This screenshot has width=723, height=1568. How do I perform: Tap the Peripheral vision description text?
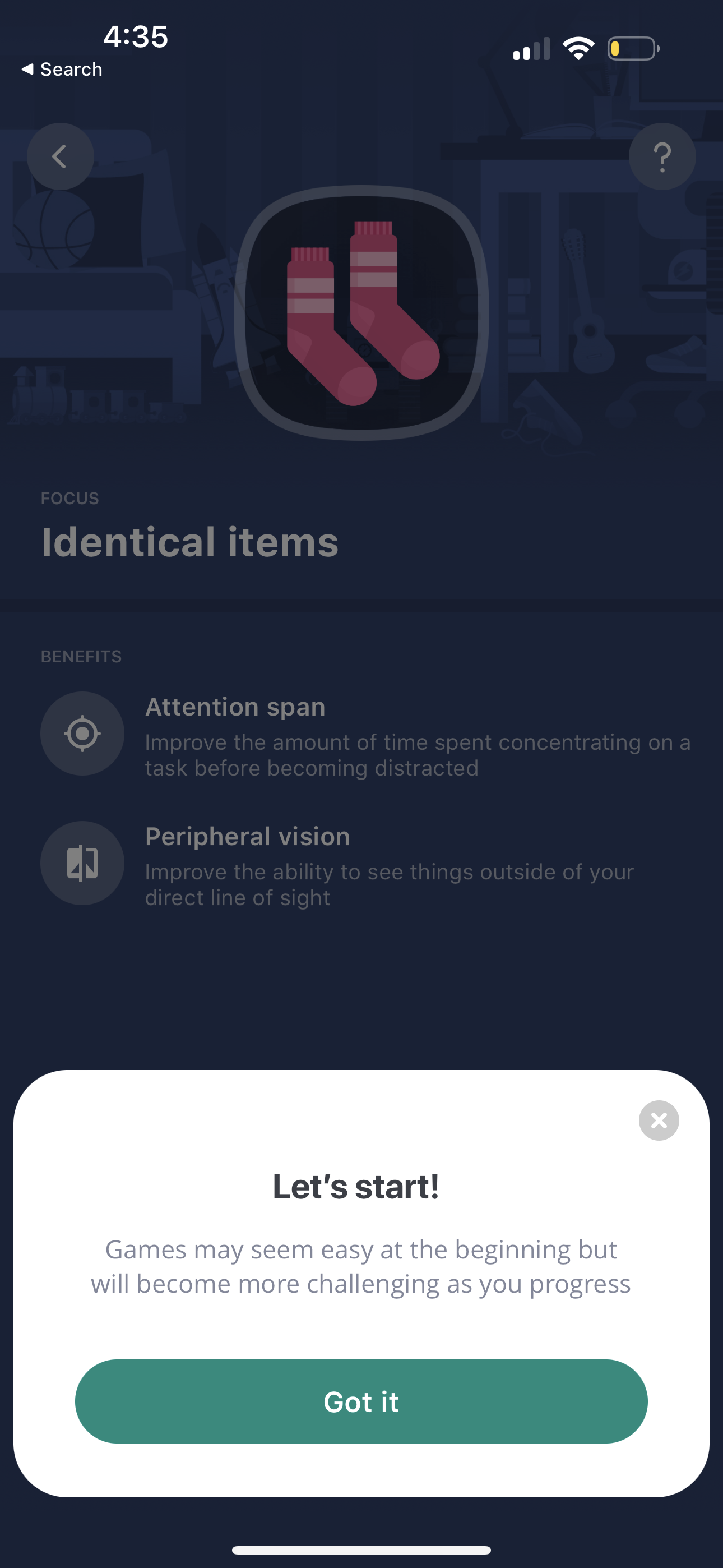[390, 884]
